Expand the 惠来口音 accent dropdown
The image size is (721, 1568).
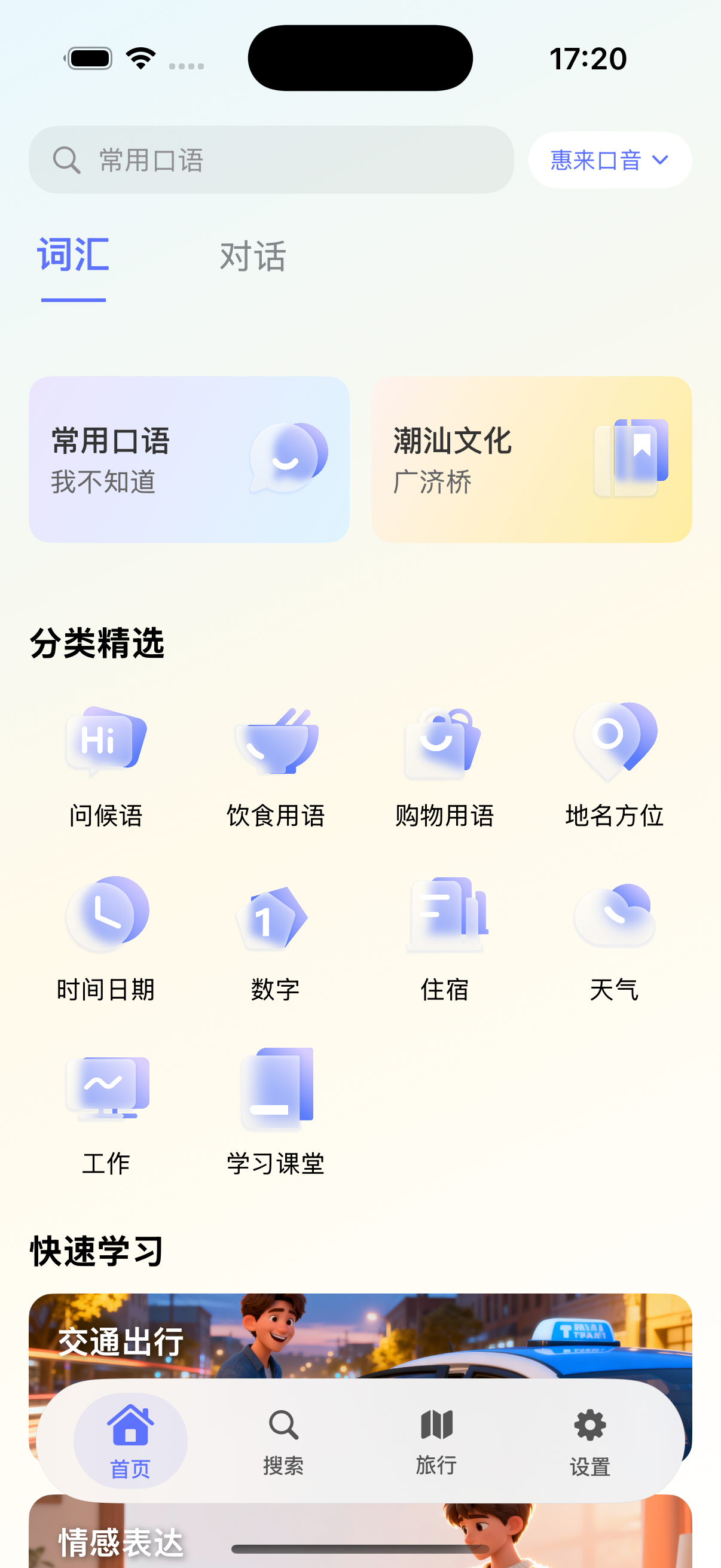pyautogui.click(x=610, y=160)
